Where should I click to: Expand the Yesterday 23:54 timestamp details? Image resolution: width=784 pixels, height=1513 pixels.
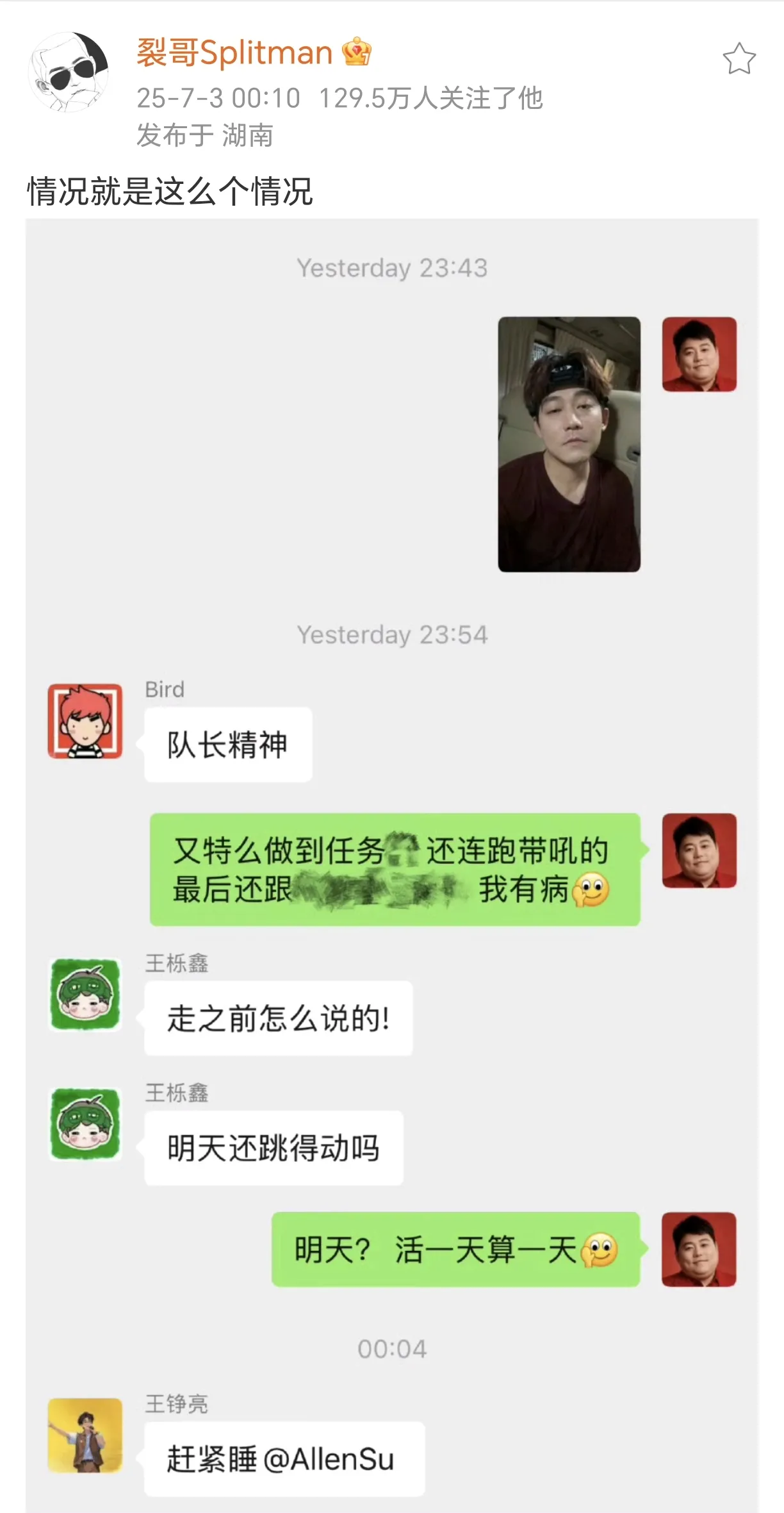(393, 636)
